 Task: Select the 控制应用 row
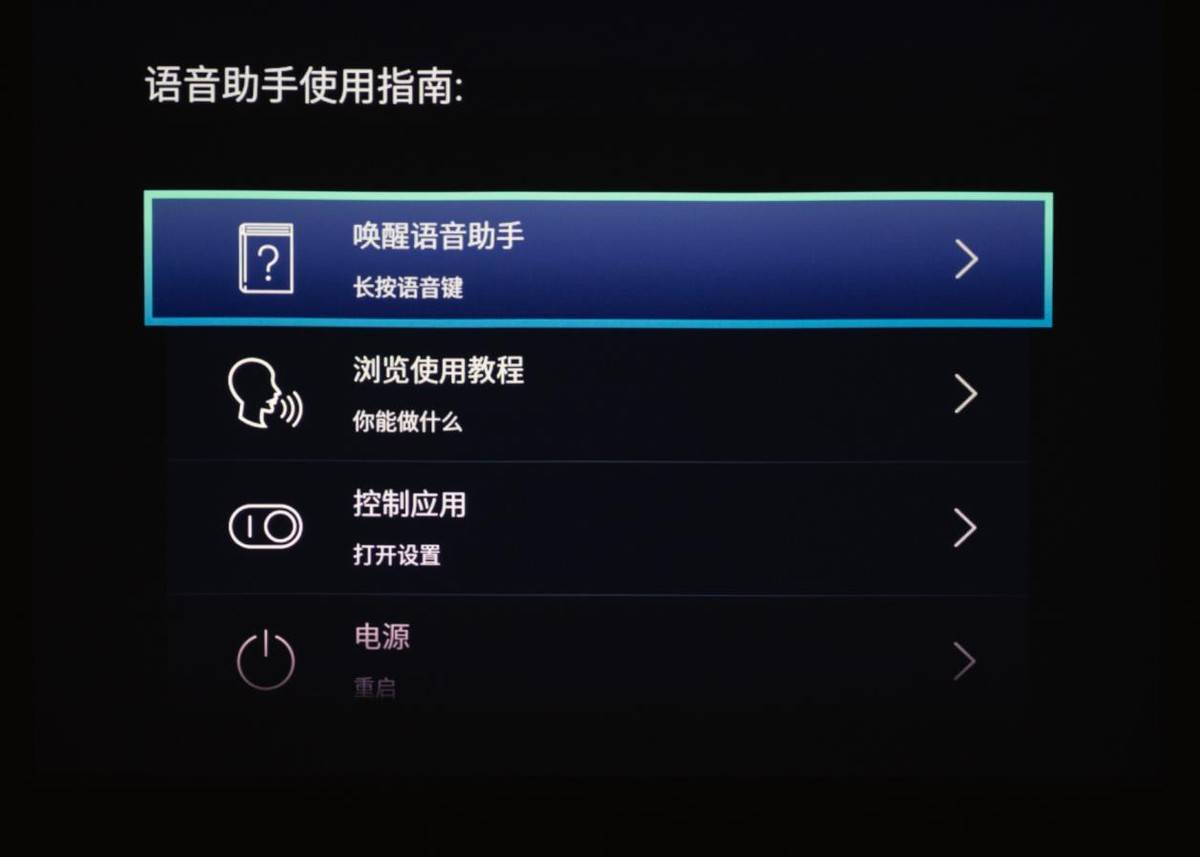pos(597,527)
